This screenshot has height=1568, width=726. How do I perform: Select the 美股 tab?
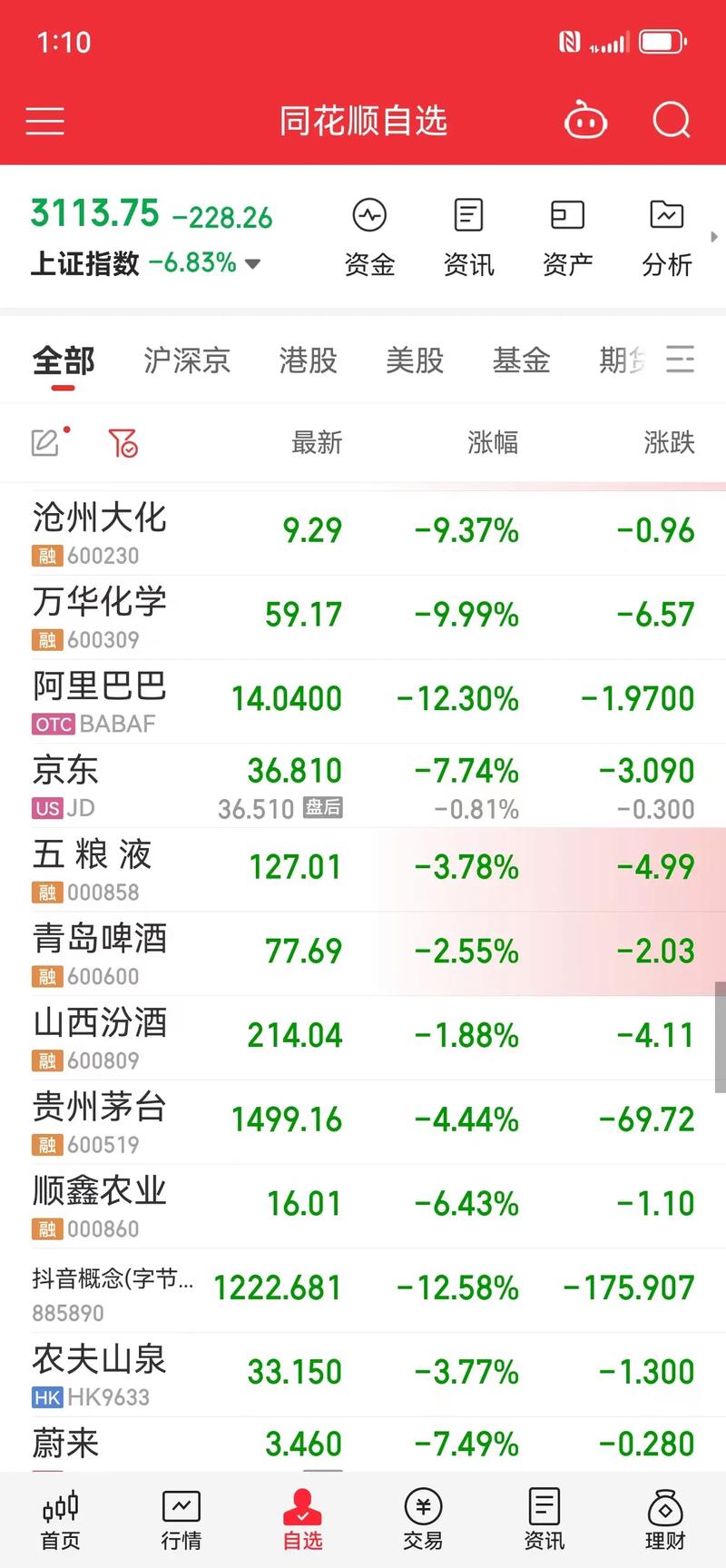pos(415,360)
